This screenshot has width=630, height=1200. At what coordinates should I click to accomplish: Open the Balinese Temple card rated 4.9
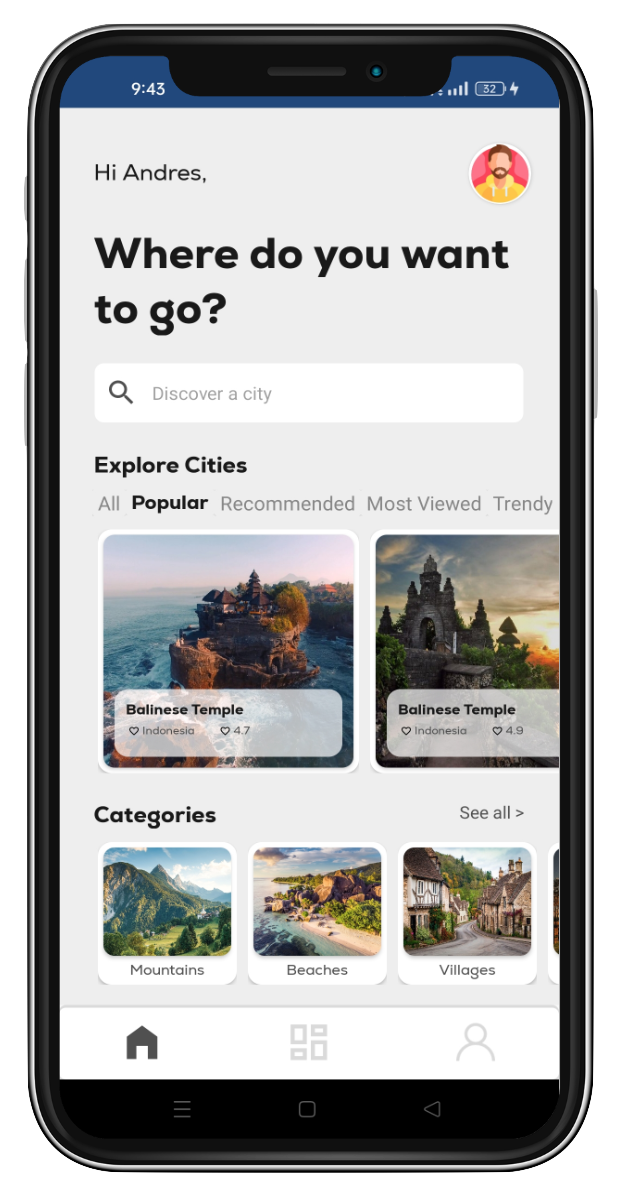coord(467,650)
